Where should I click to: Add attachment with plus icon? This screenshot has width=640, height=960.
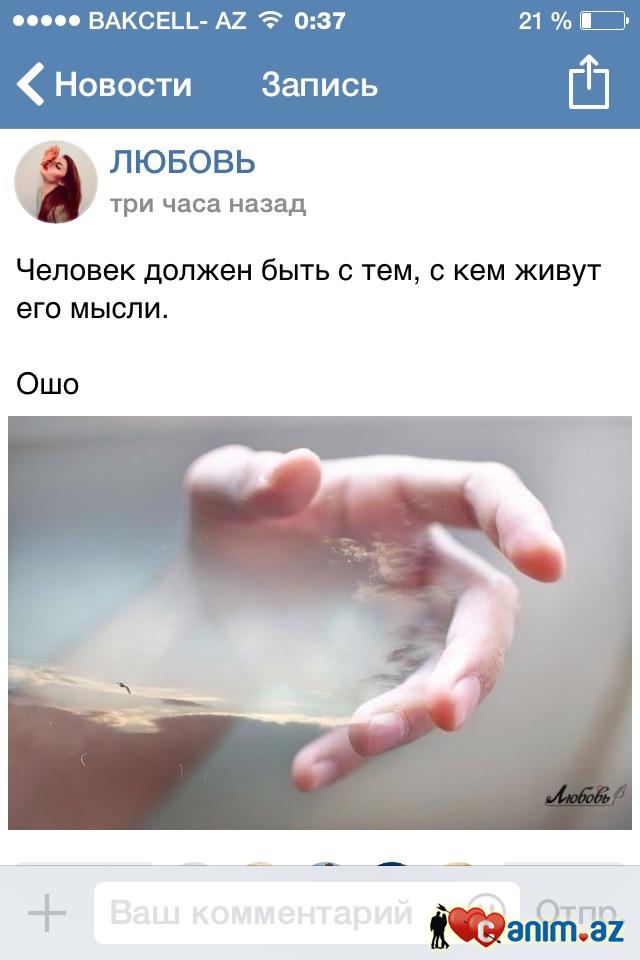(46, 912)
